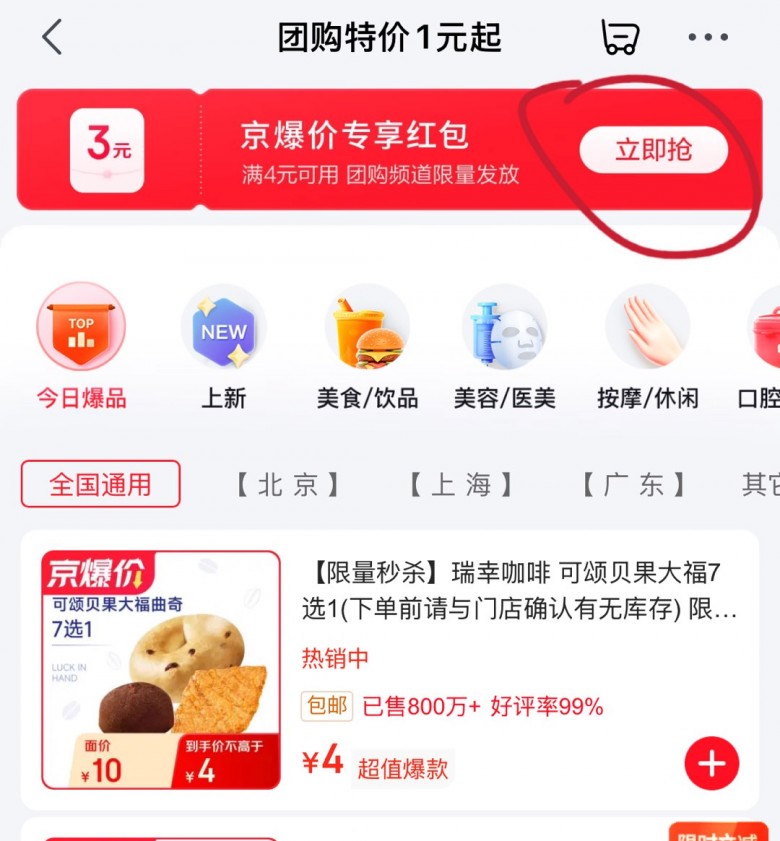Screen dimensions: 780x841
Task: Open the 美容/医美 category
Action: 504,347
